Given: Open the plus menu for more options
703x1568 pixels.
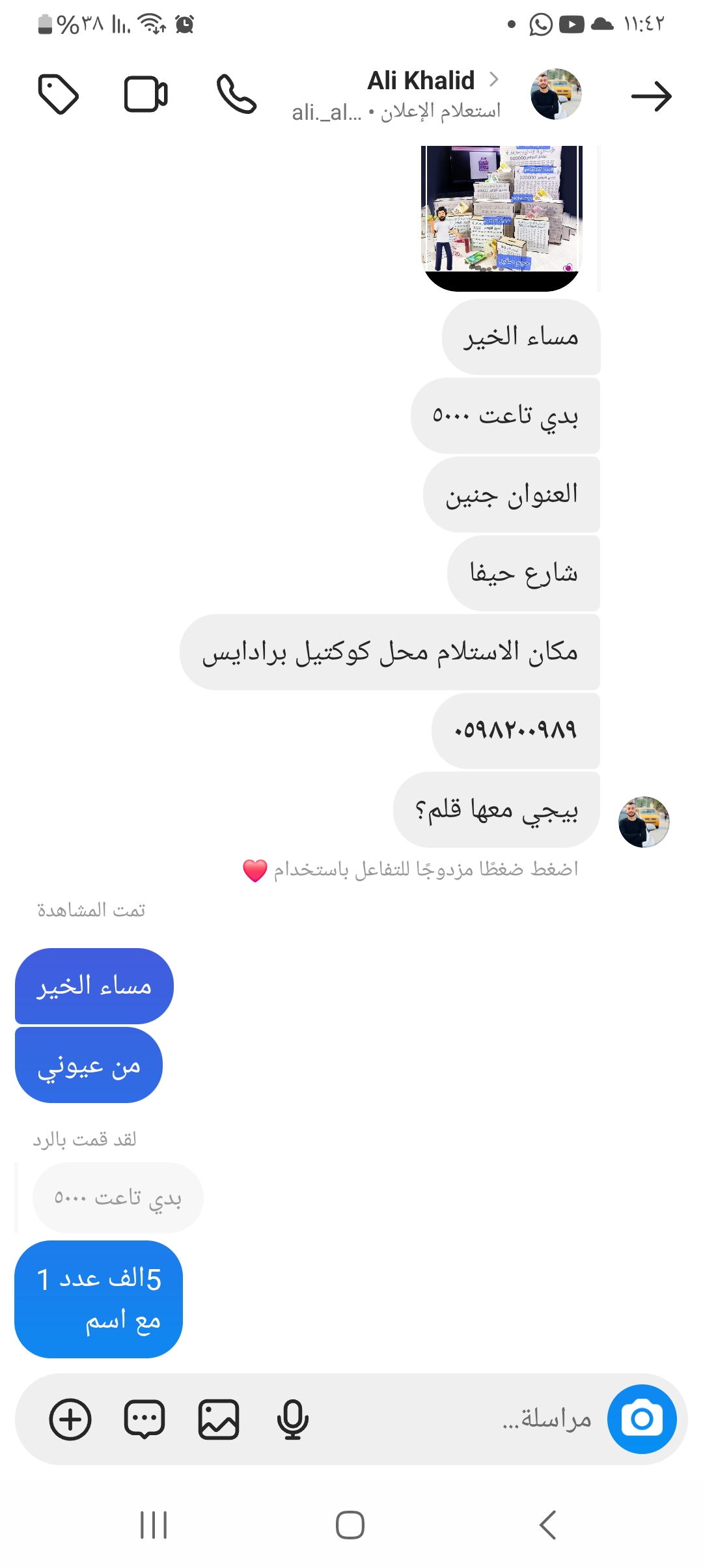Looking at the screenshot, I should [70, 1419].
